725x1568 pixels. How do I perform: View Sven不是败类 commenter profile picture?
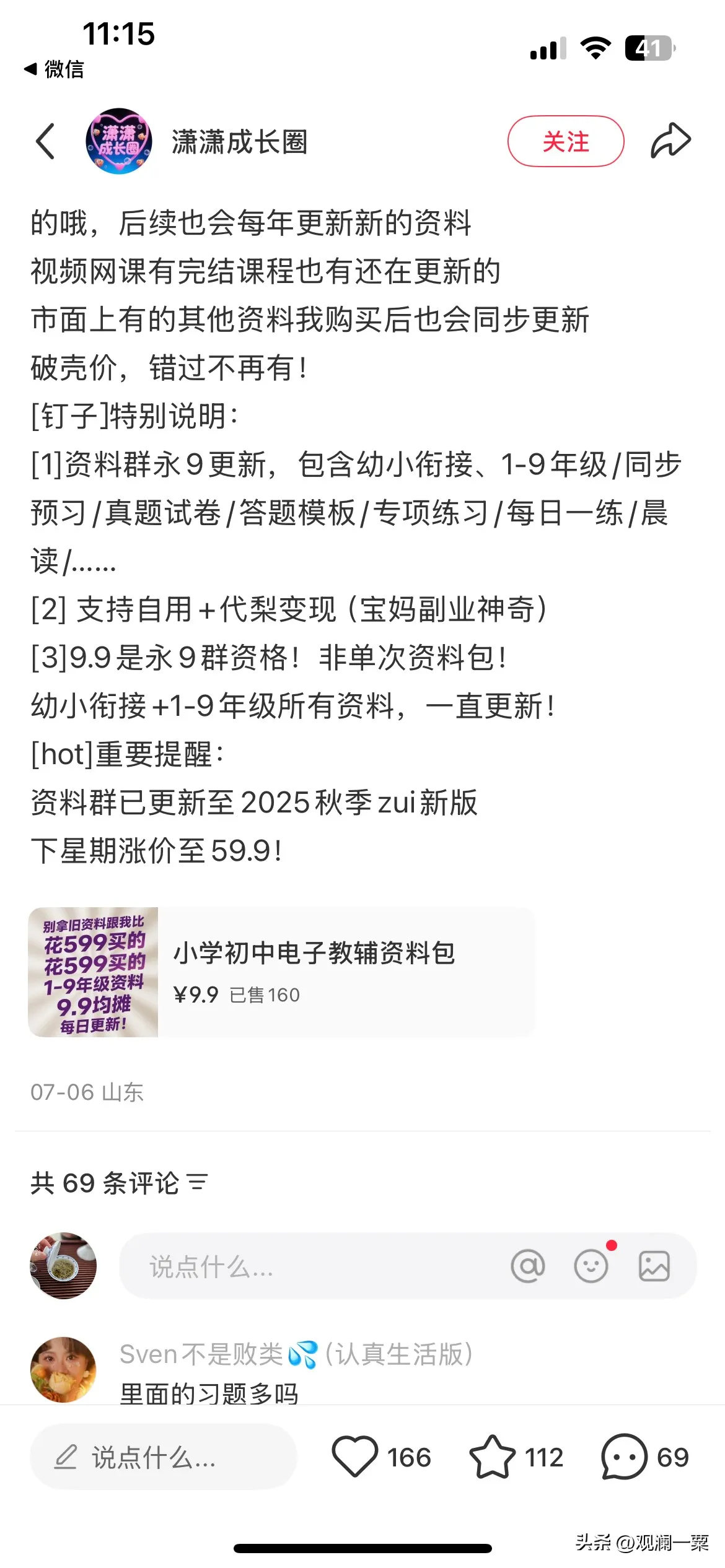pos(63,1369)
